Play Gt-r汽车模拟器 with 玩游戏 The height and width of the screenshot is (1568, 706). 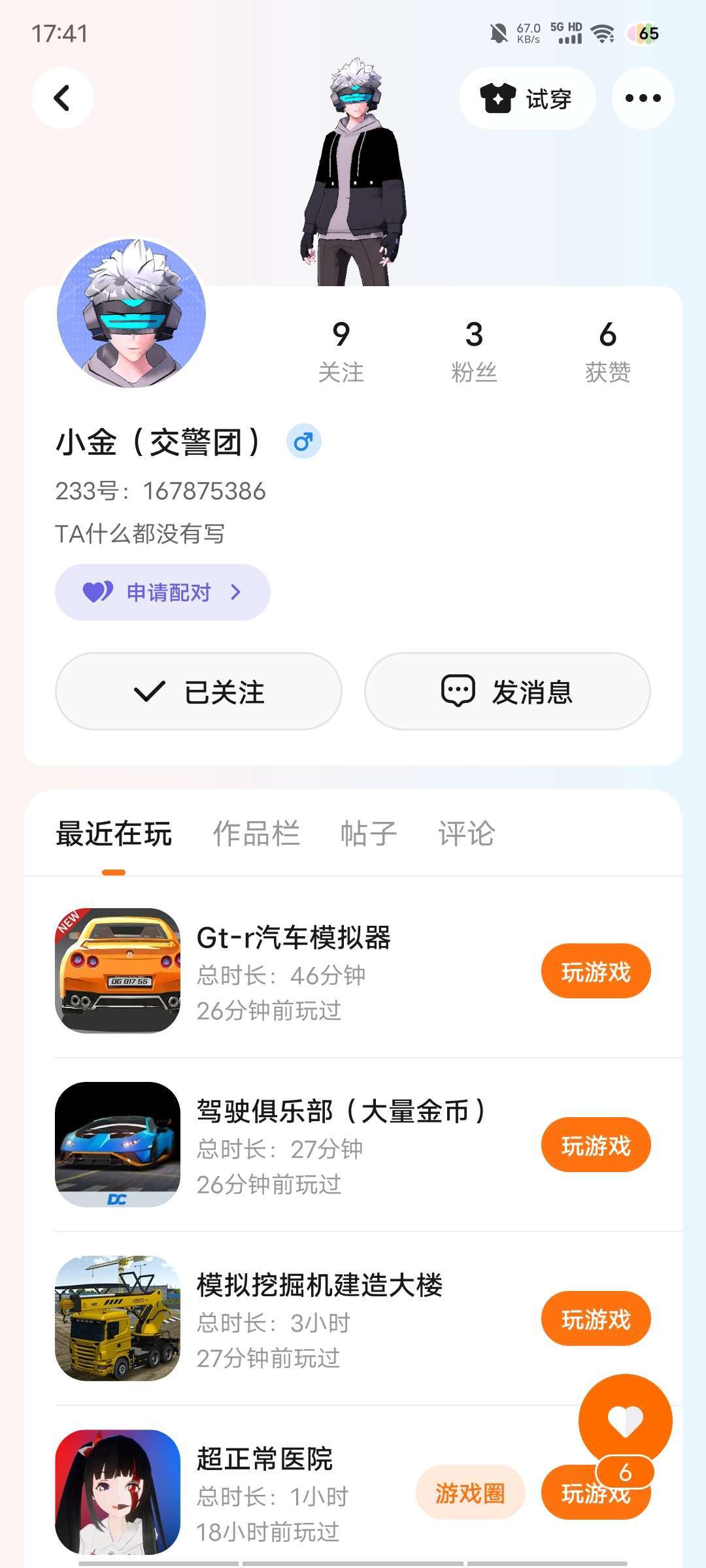click(x=596, y=972)
